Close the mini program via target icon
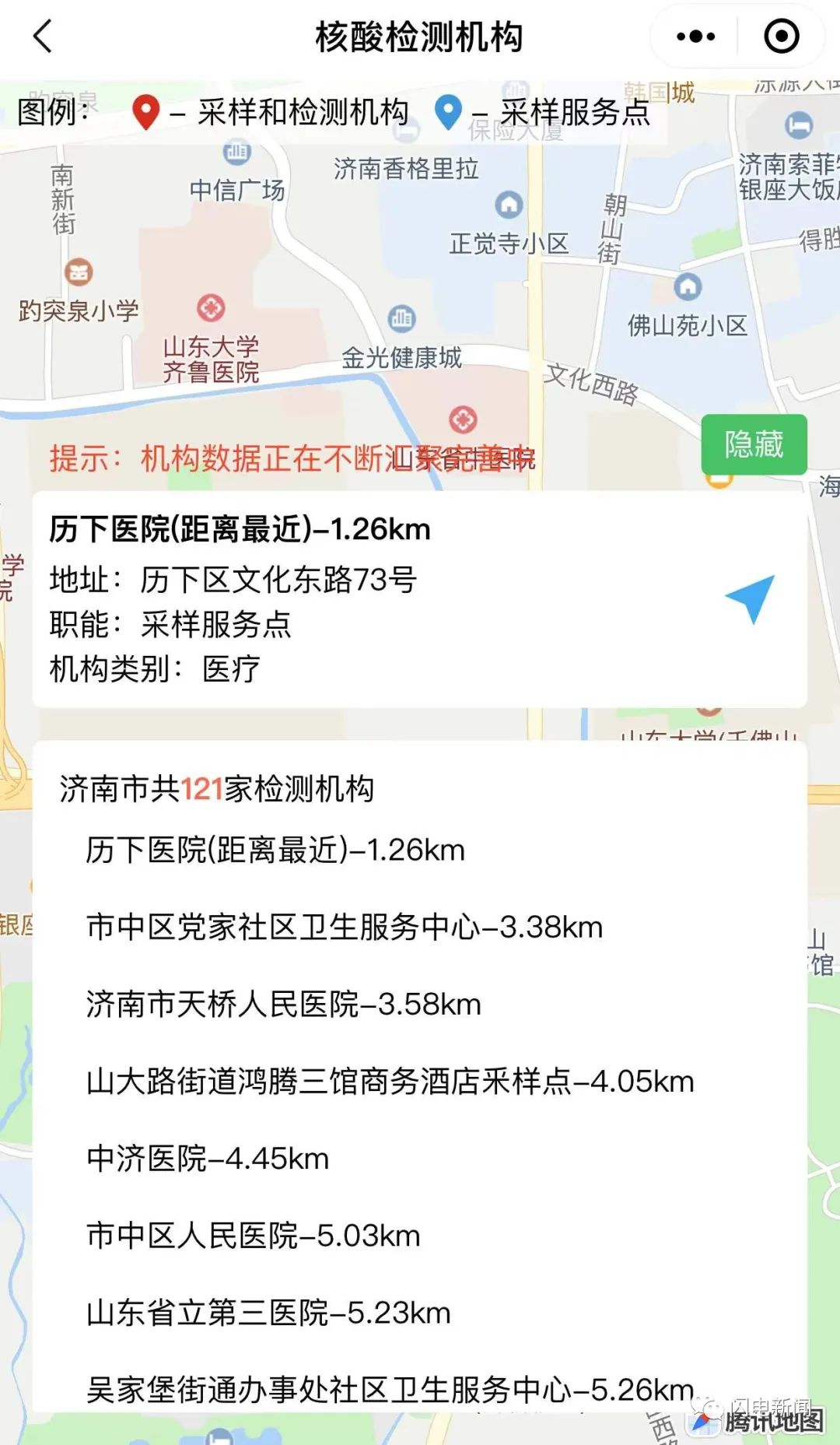Viewport: 840px width, 1445px height. pos(781,37)
